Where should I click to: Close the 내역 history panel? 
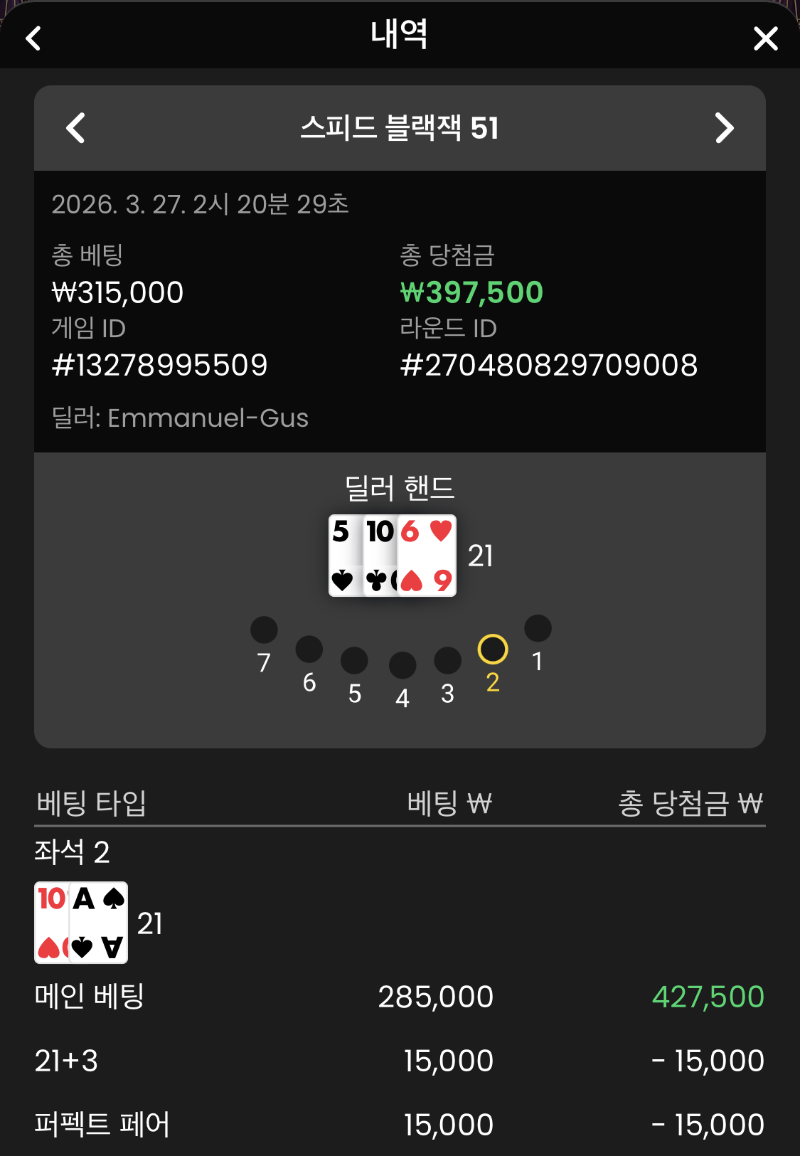pos(765,39)
